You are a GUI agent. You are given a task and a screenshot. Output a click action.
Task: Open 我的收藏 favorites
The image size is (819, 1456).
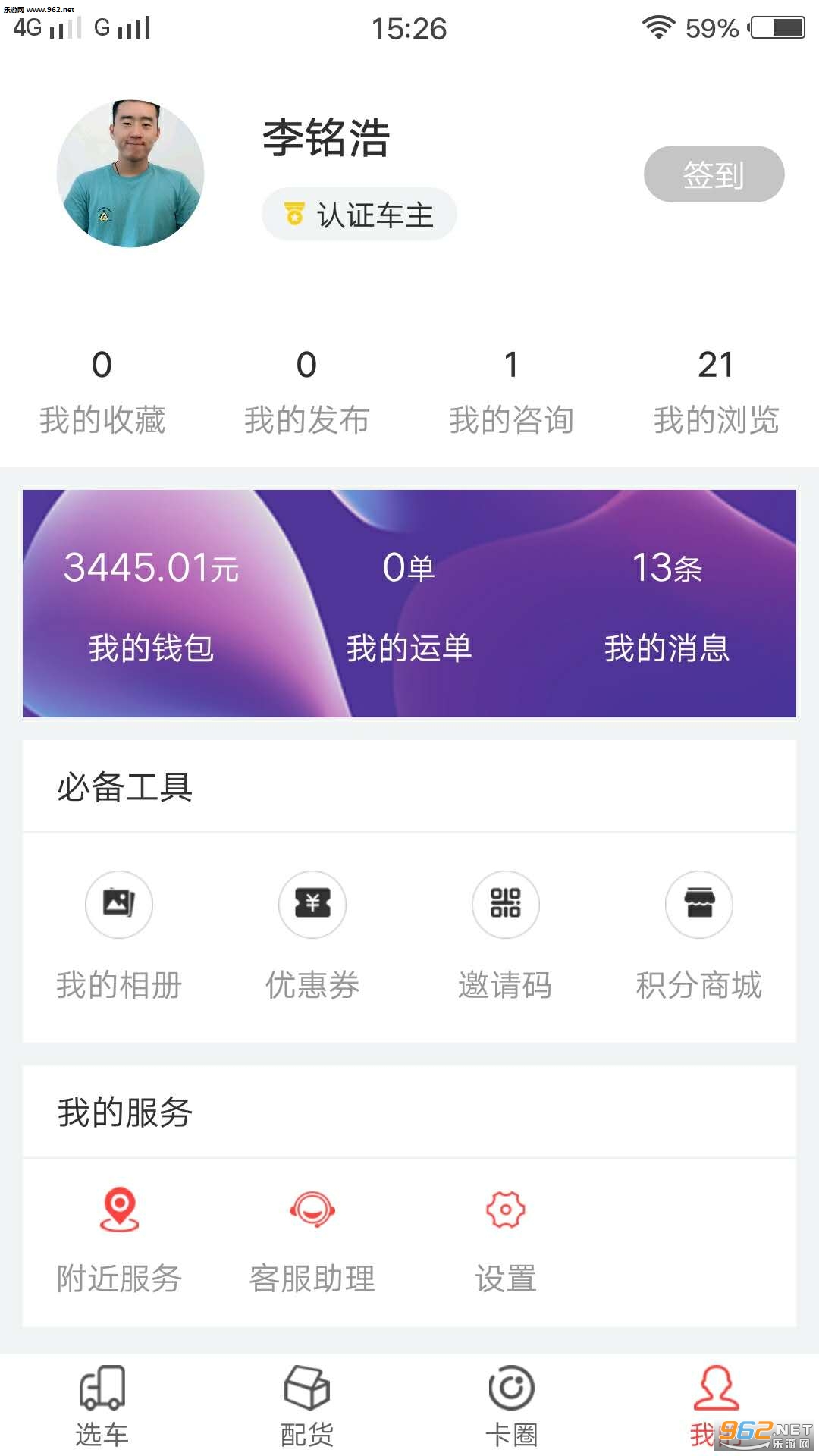(x=102, y=392)
